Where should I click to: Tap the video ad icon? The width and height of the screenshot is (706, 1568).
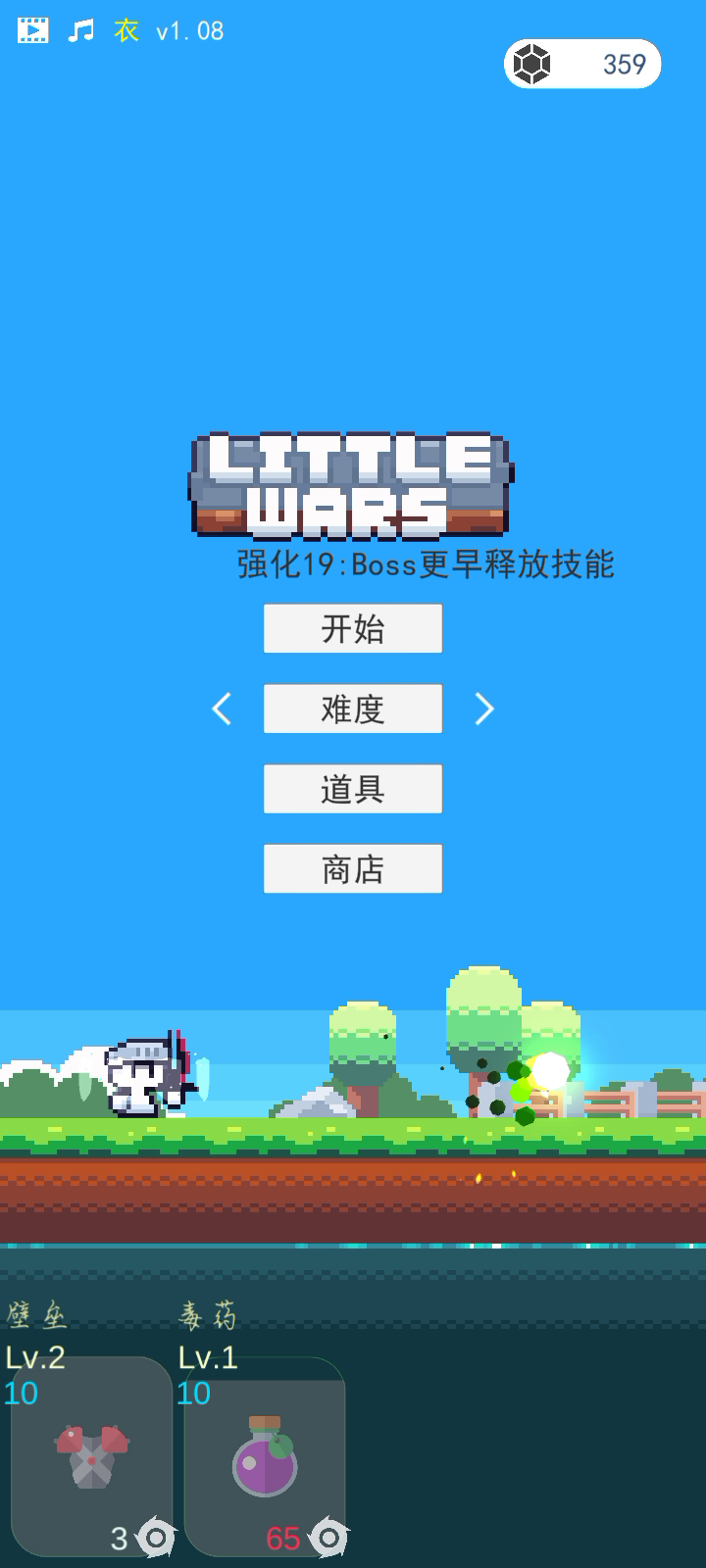(32, 30)
